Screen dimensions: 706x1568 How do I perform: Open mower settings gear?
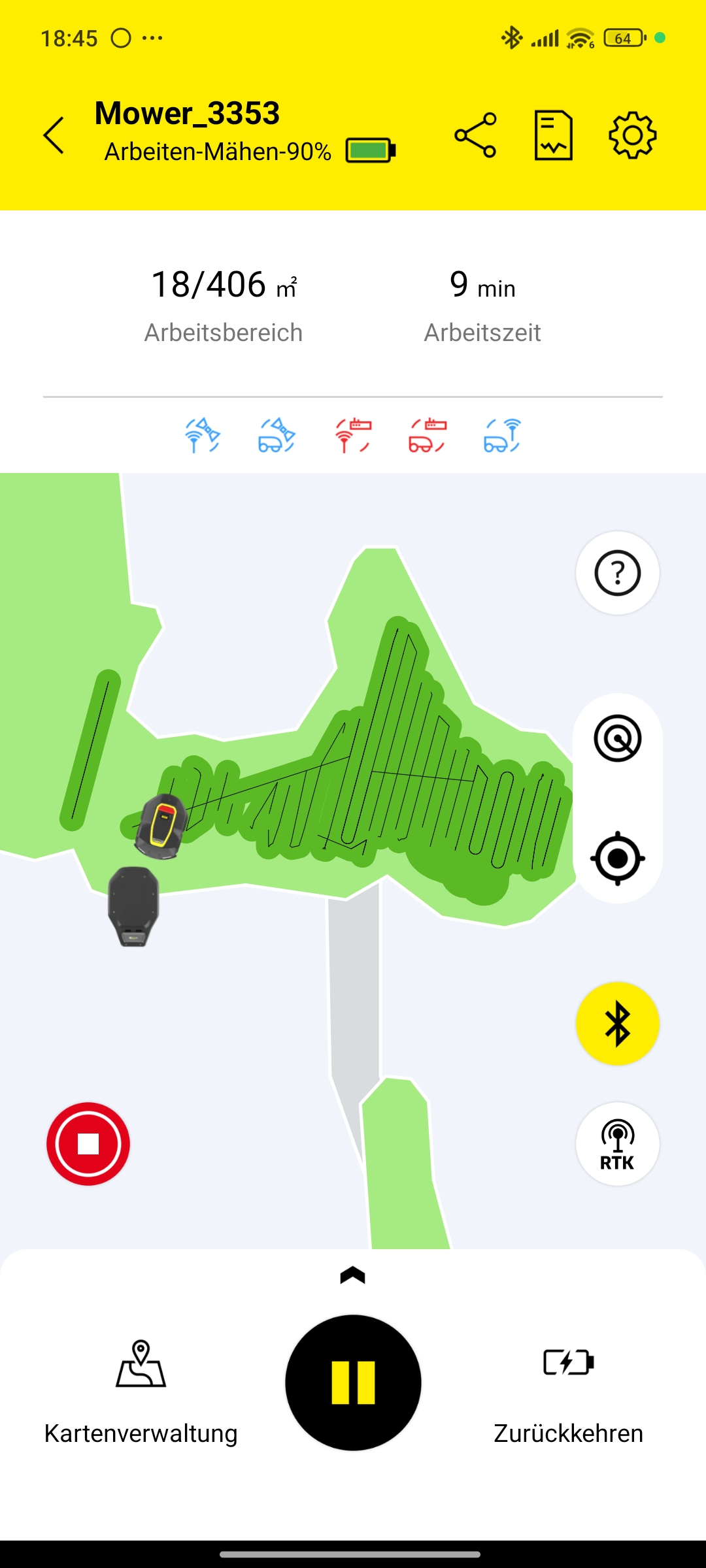pyautogui.click(x=632, y=135)
